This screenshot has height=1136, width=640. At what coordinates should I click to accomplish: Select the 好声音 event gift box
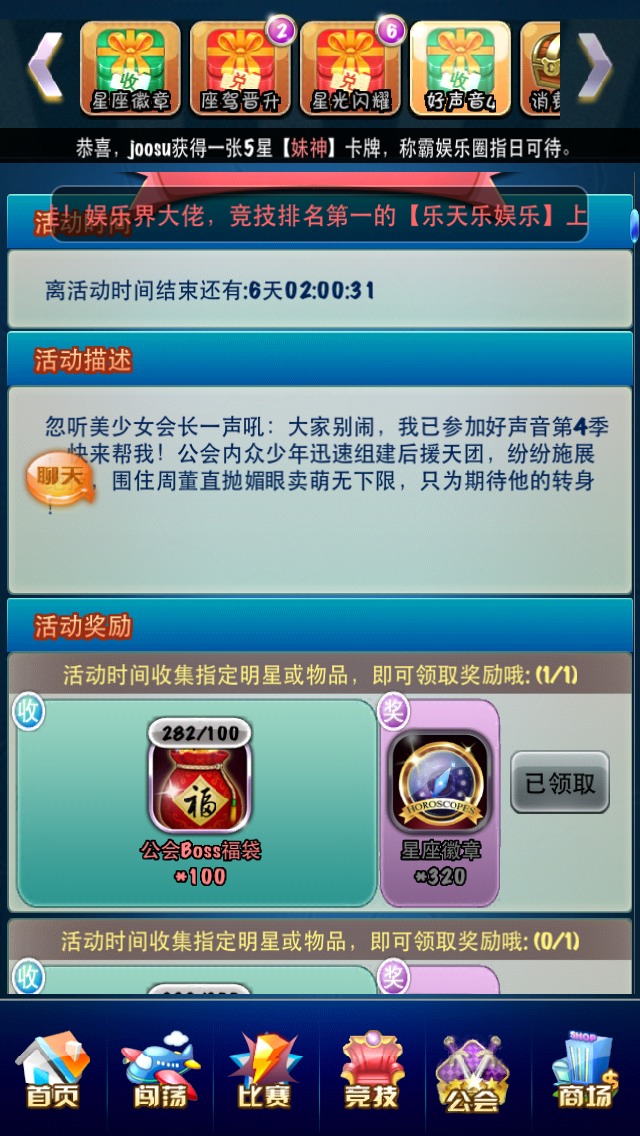(460, 68)
